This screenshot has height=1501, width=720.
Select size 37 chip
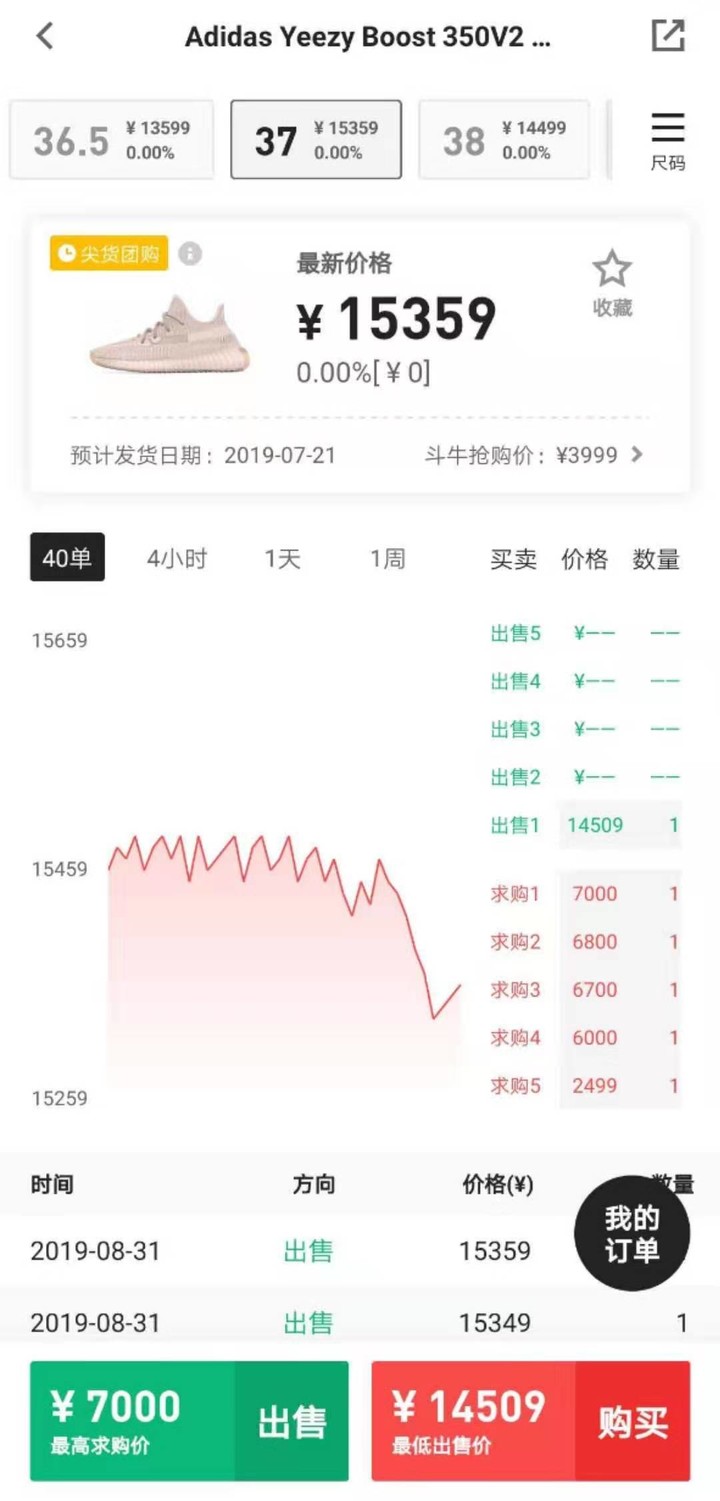click(316, 140)
